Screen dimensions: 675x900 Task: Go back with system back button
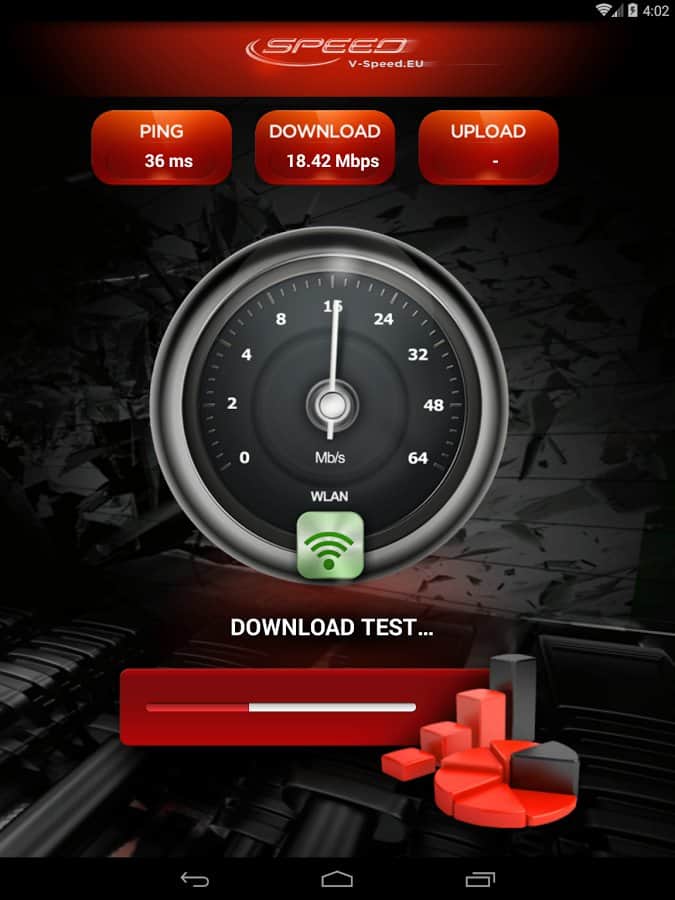(194, 879)
